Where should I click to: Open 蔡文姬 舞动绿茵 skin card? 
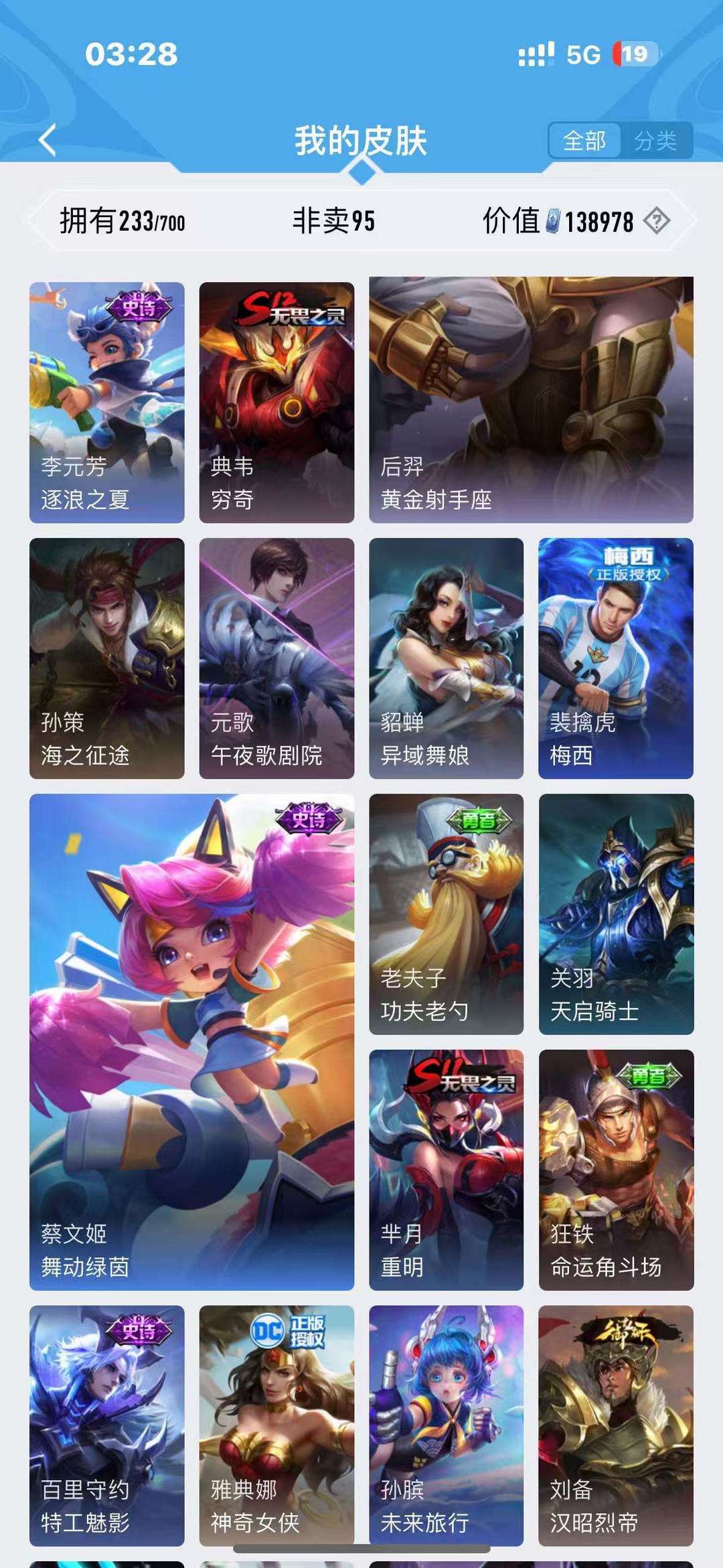[x=192, y=1042]
